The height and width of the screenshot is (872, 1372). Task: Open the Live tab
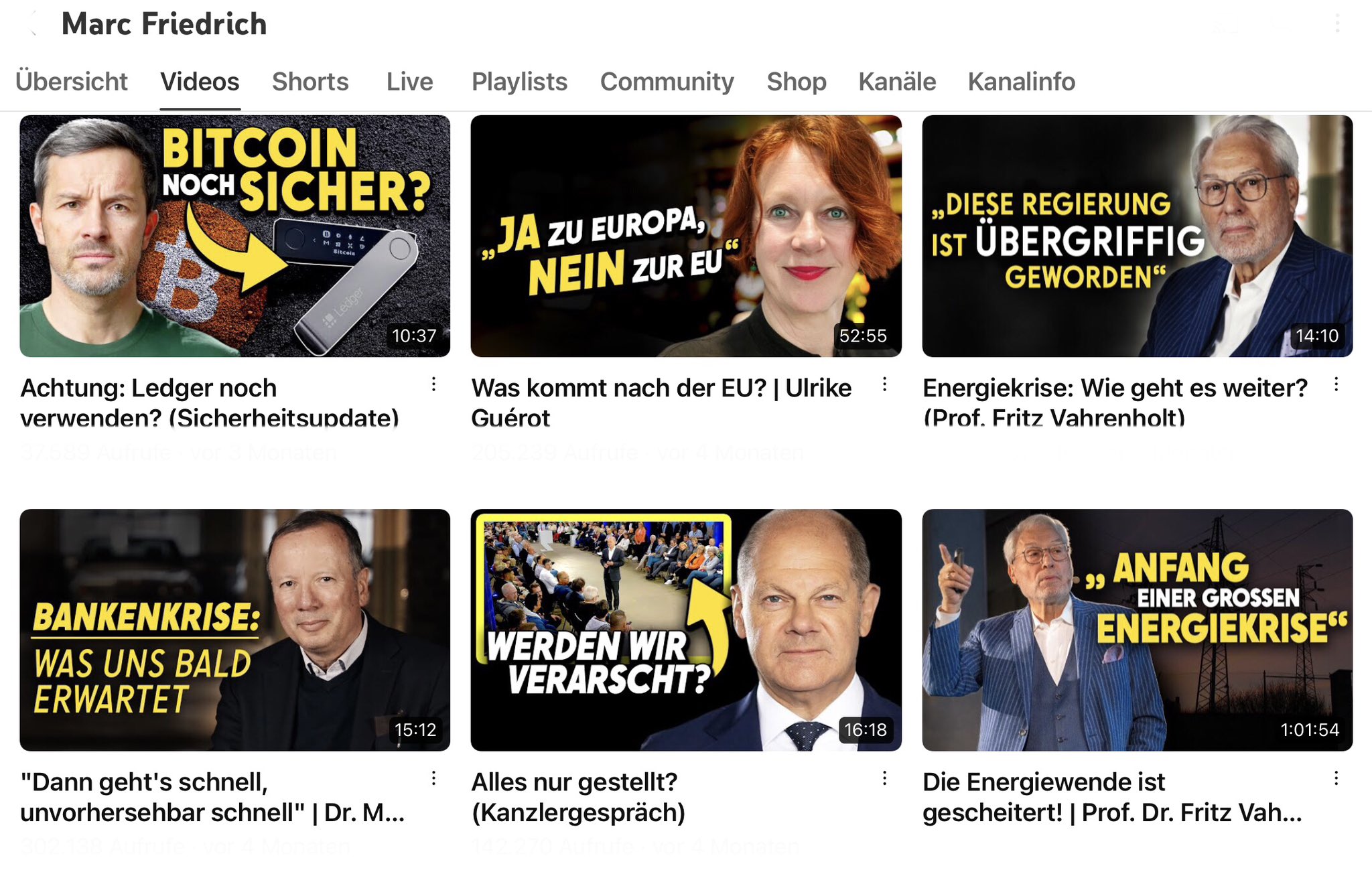409,82
